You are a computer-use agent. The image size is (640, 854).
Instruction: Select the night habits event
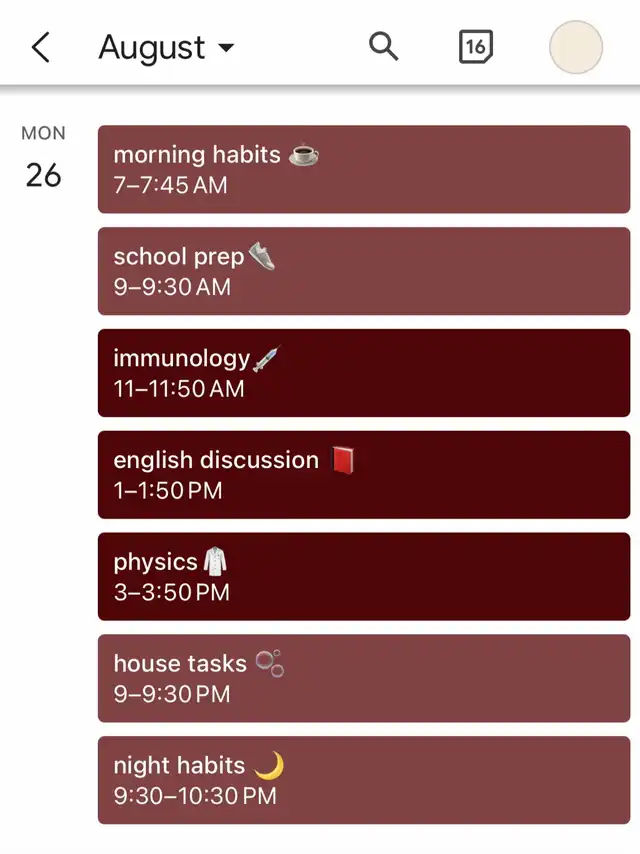364,780
